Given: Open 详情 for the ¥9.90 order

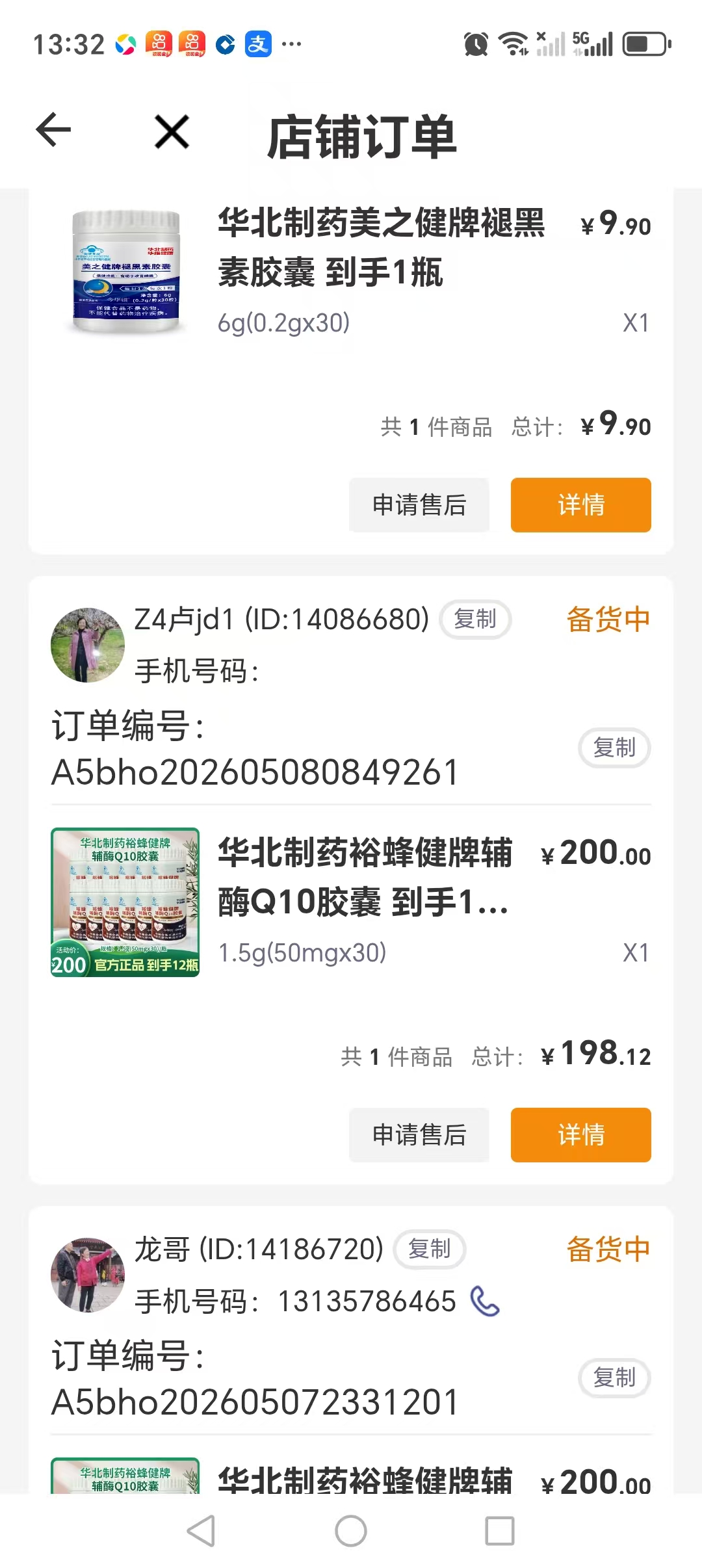Looking at the screenshot, I should coord(581,505).
